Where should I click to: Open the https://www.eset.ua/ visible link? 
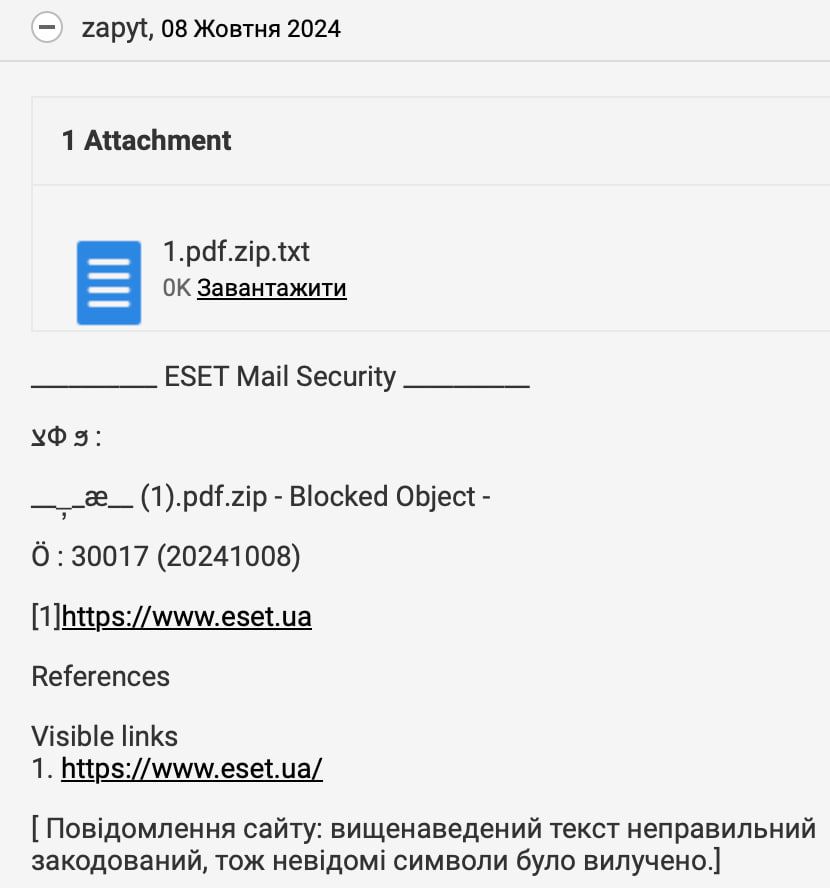[191, 769]
